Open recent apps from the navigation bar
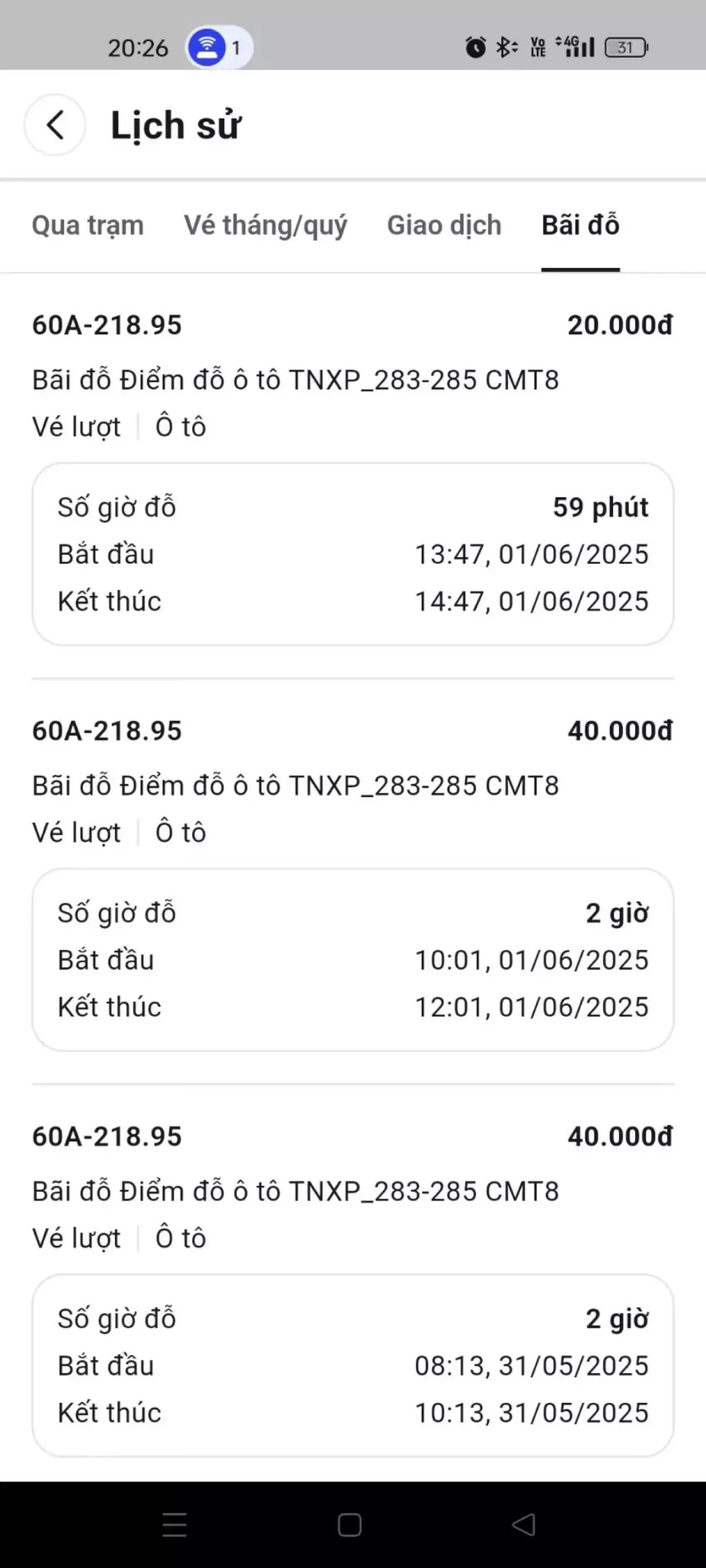This screenshot has width=706, height=1568. coord(175,1524)
